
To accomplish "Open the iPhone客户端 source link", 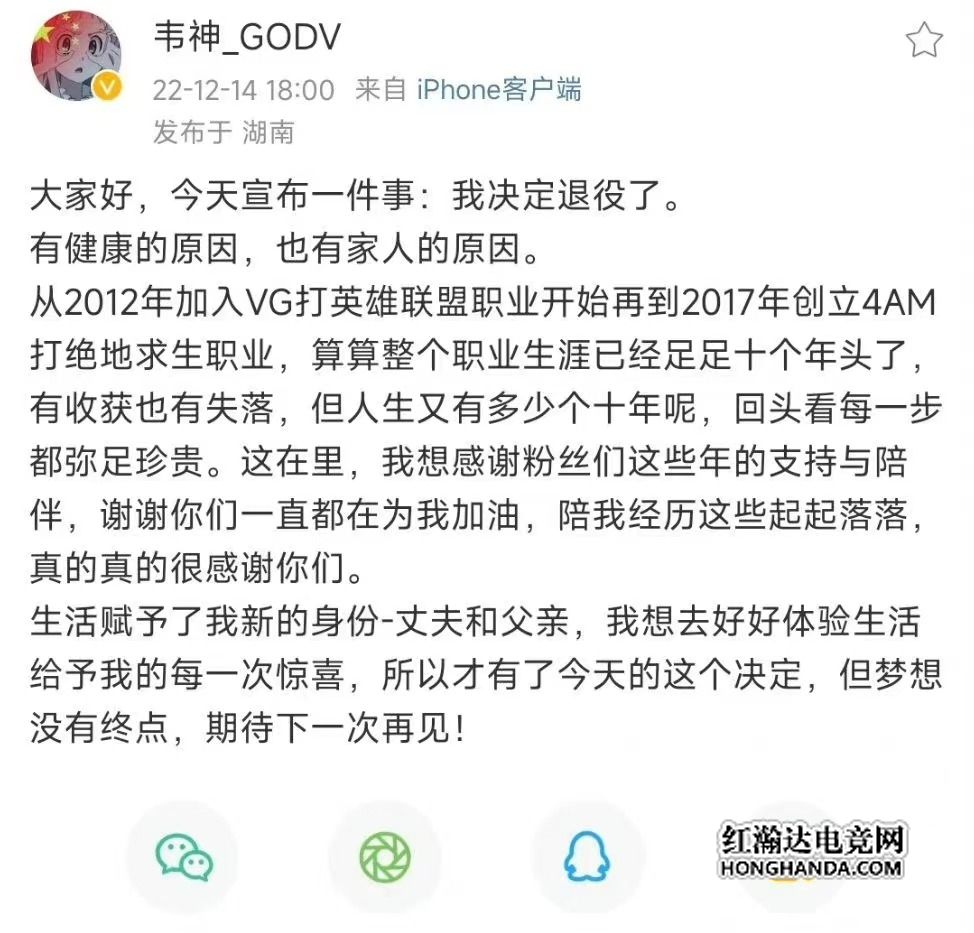I will point(498,89).
